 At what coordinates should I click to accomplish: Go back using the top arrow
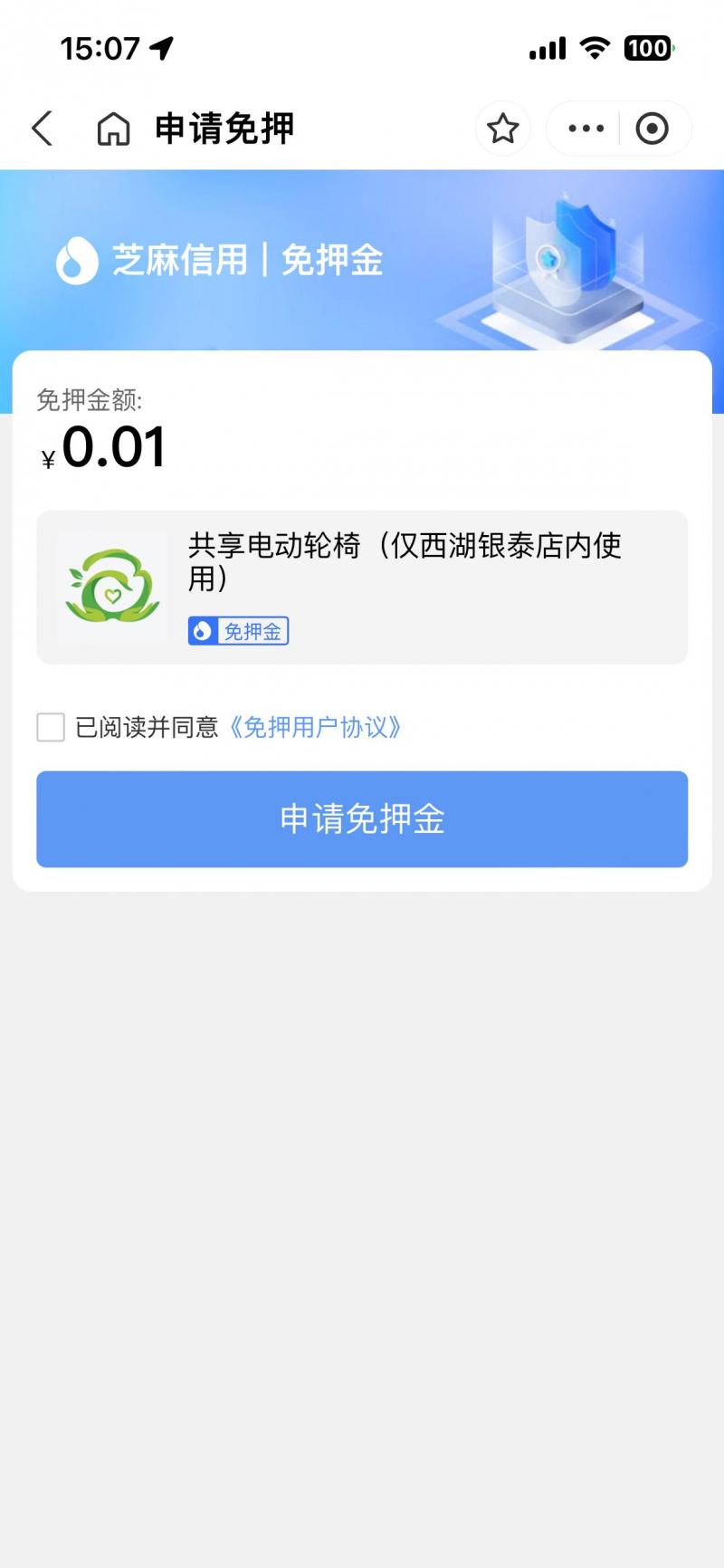coord(43,129)
